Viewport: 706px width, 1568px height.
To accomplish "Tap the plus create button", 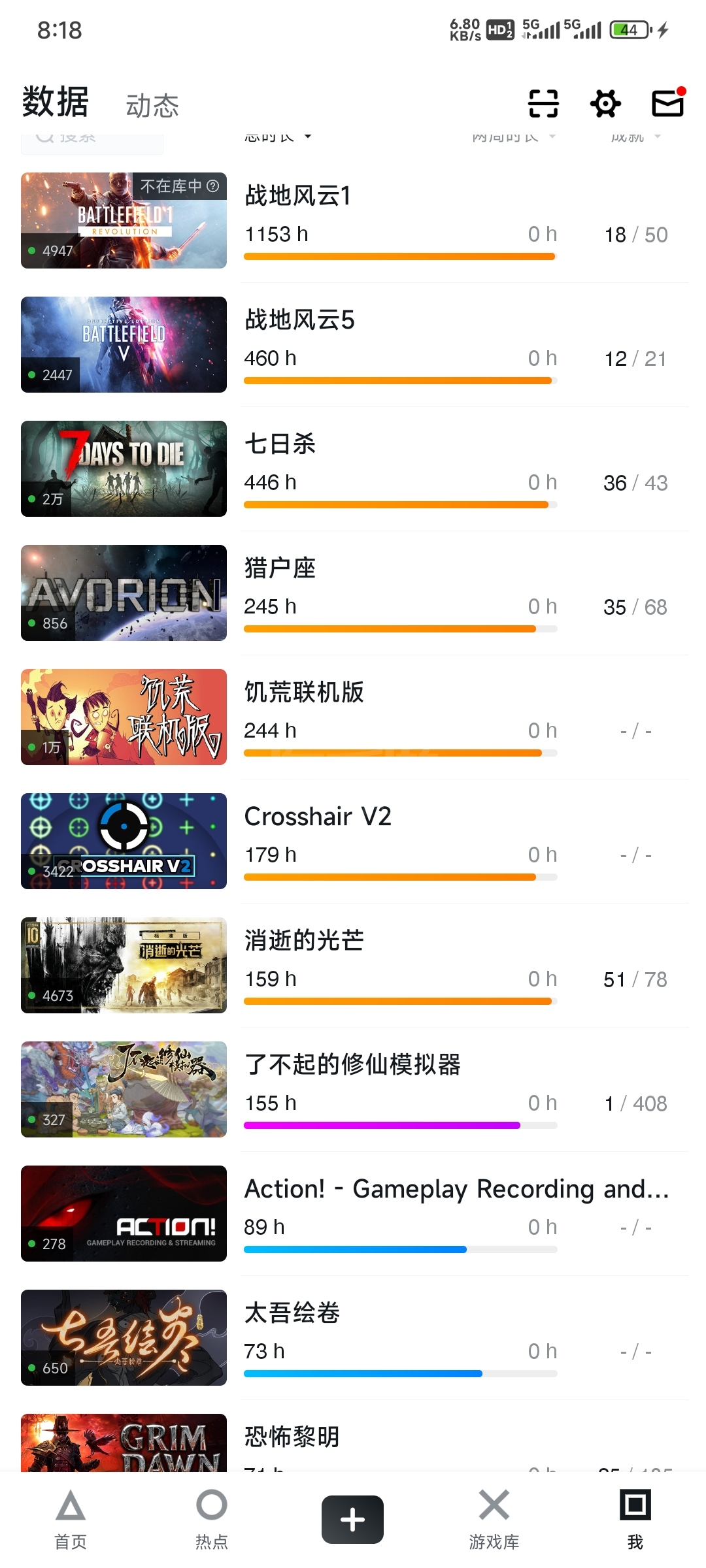I will tap(352, 1520).
